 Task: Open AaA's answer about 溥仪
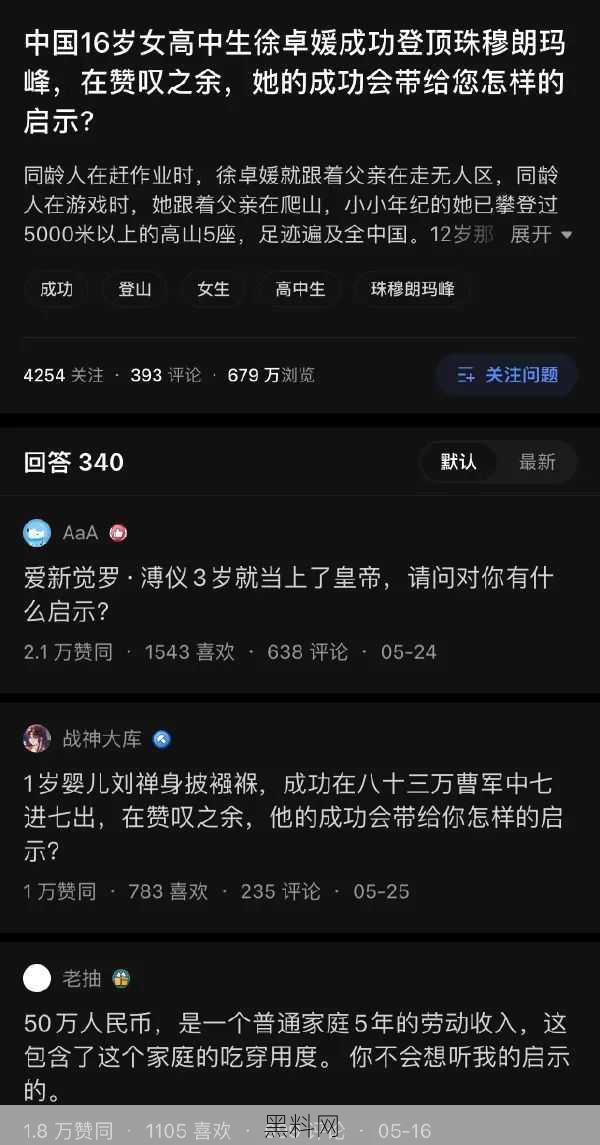click(288, 593)
